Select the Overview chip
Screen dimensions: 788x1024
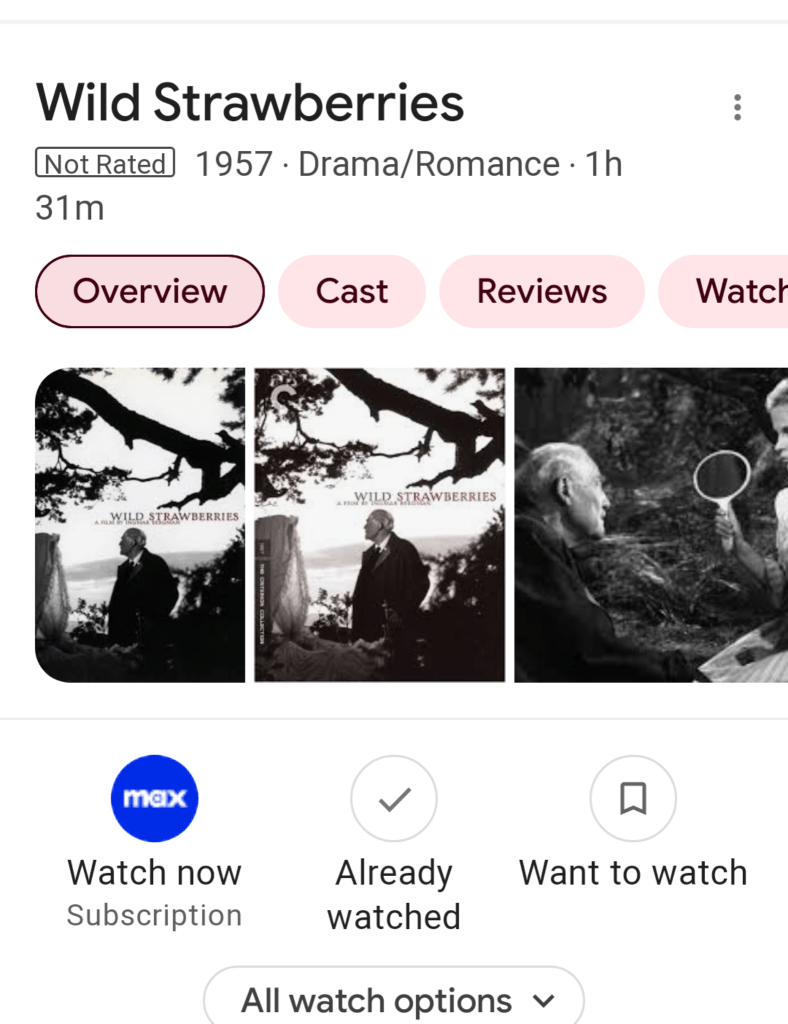(x=150, y=291)
